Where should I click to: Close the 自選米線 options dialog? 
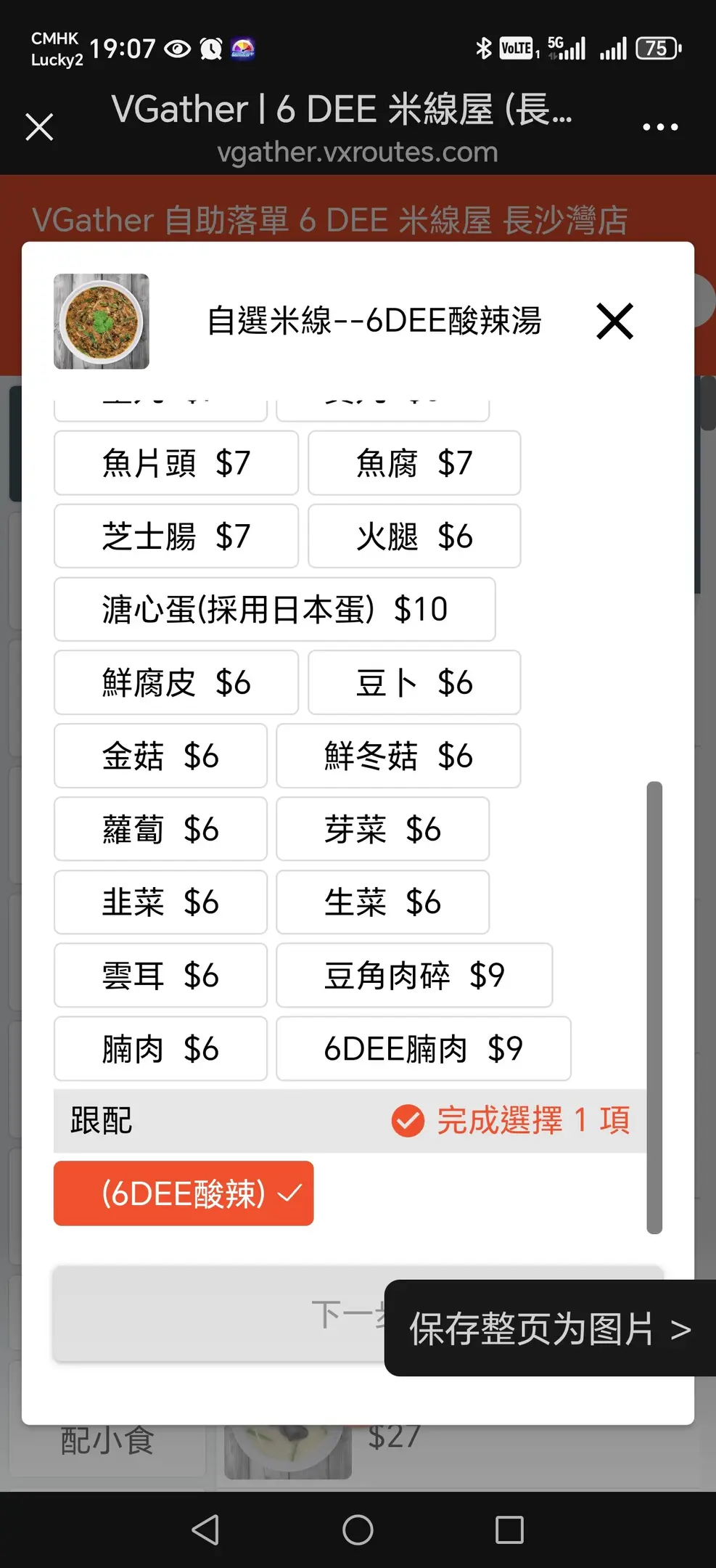[x=614, y=322]
